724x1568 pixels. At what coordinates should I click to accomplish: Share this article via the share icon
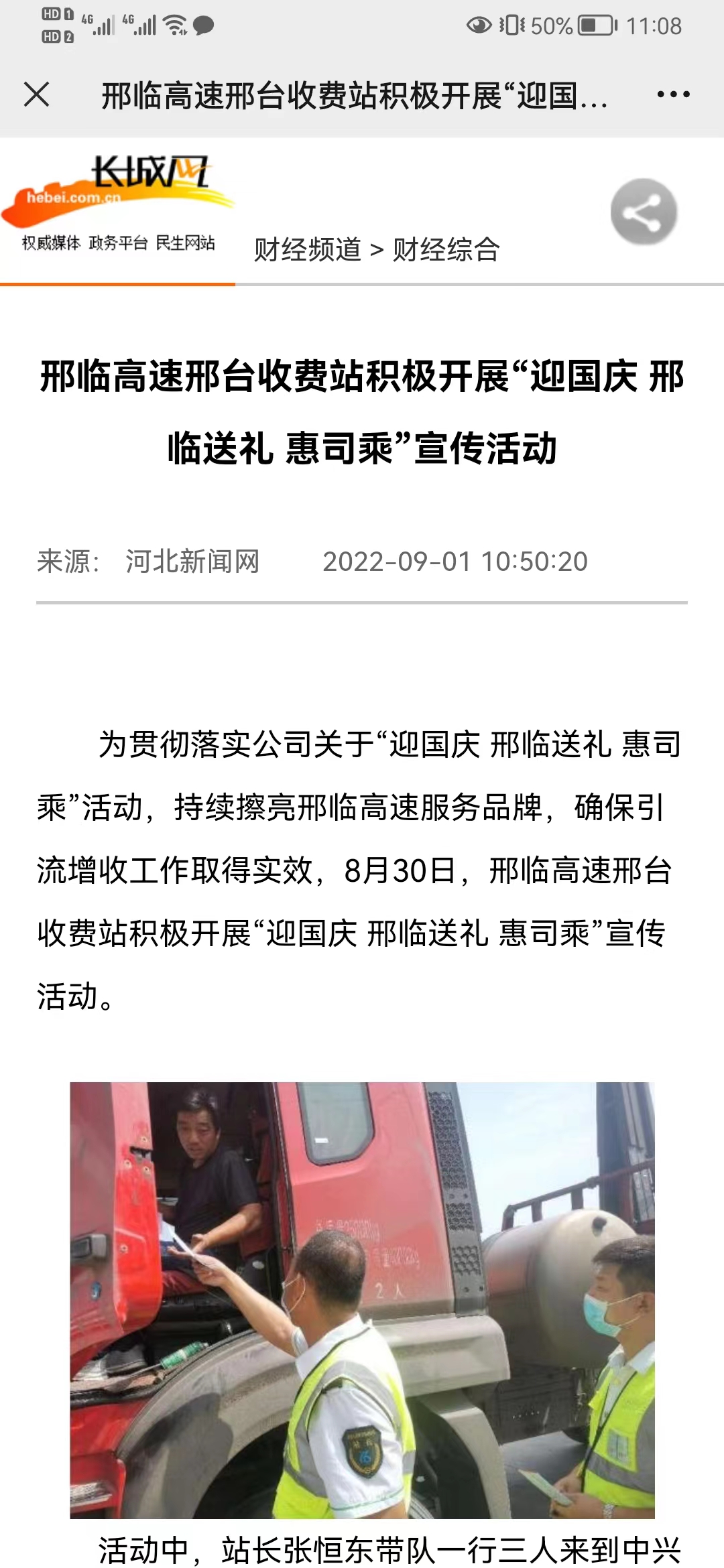[644, 212]
